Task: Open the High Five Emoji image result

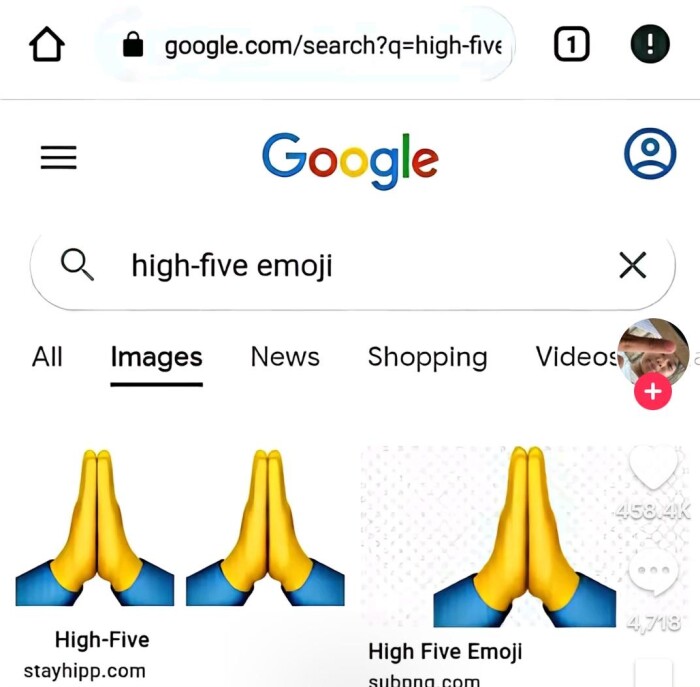Action: [x=500, y=535]
